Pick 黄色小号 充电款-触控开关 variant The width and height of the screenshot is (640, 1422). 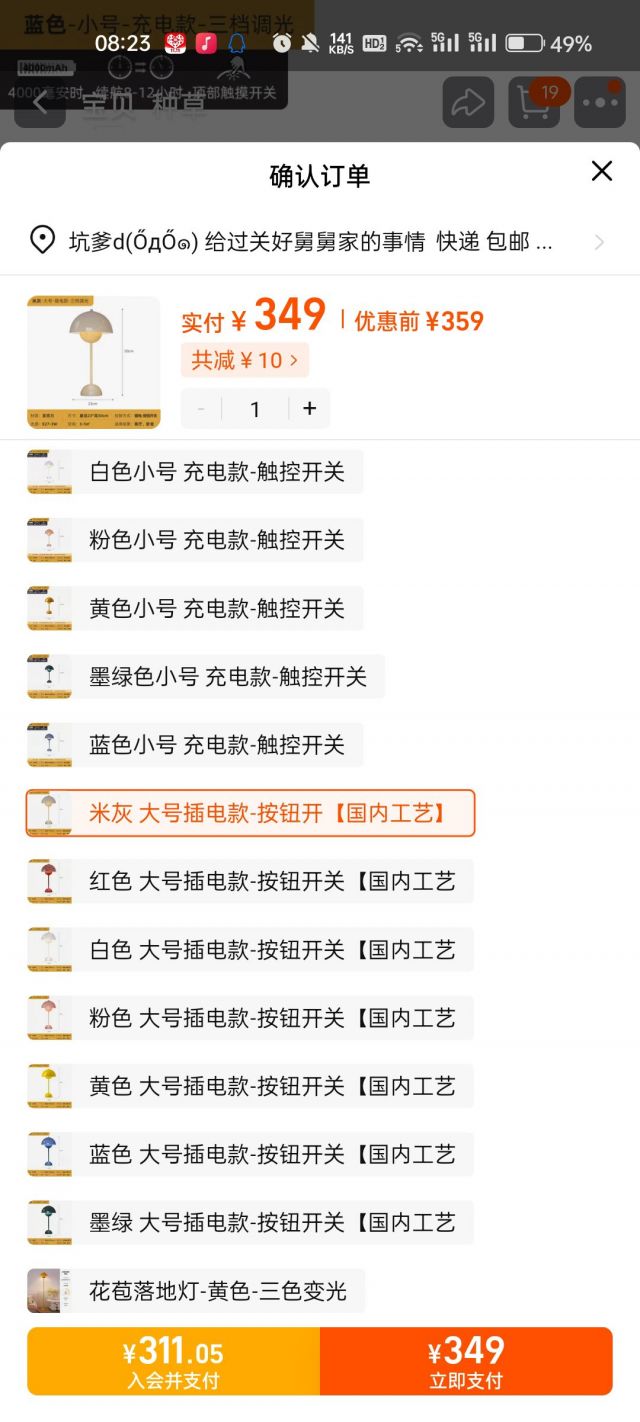click(x=196, y=608)
